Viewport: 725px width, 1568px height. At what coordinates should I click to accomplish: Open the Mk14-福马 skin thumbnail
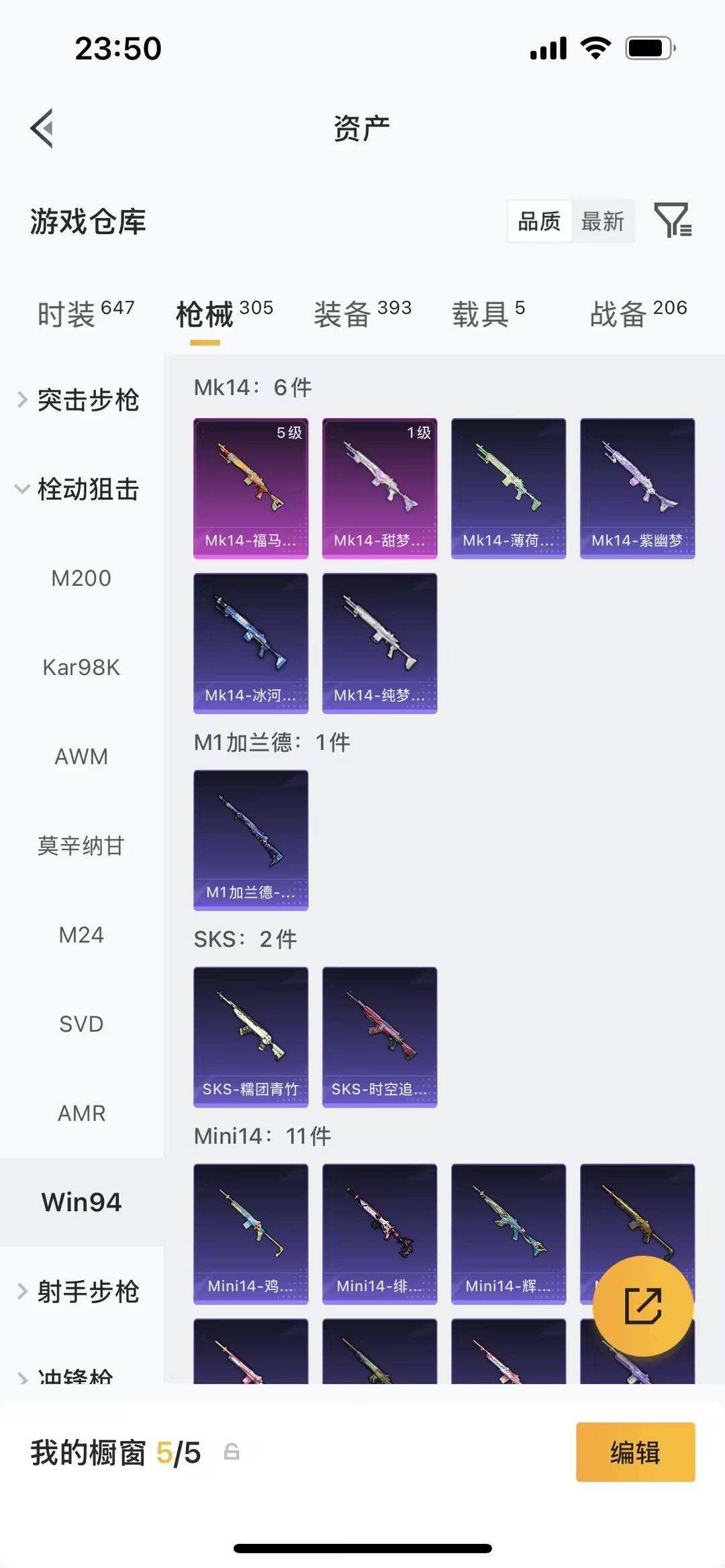(250, 486)
